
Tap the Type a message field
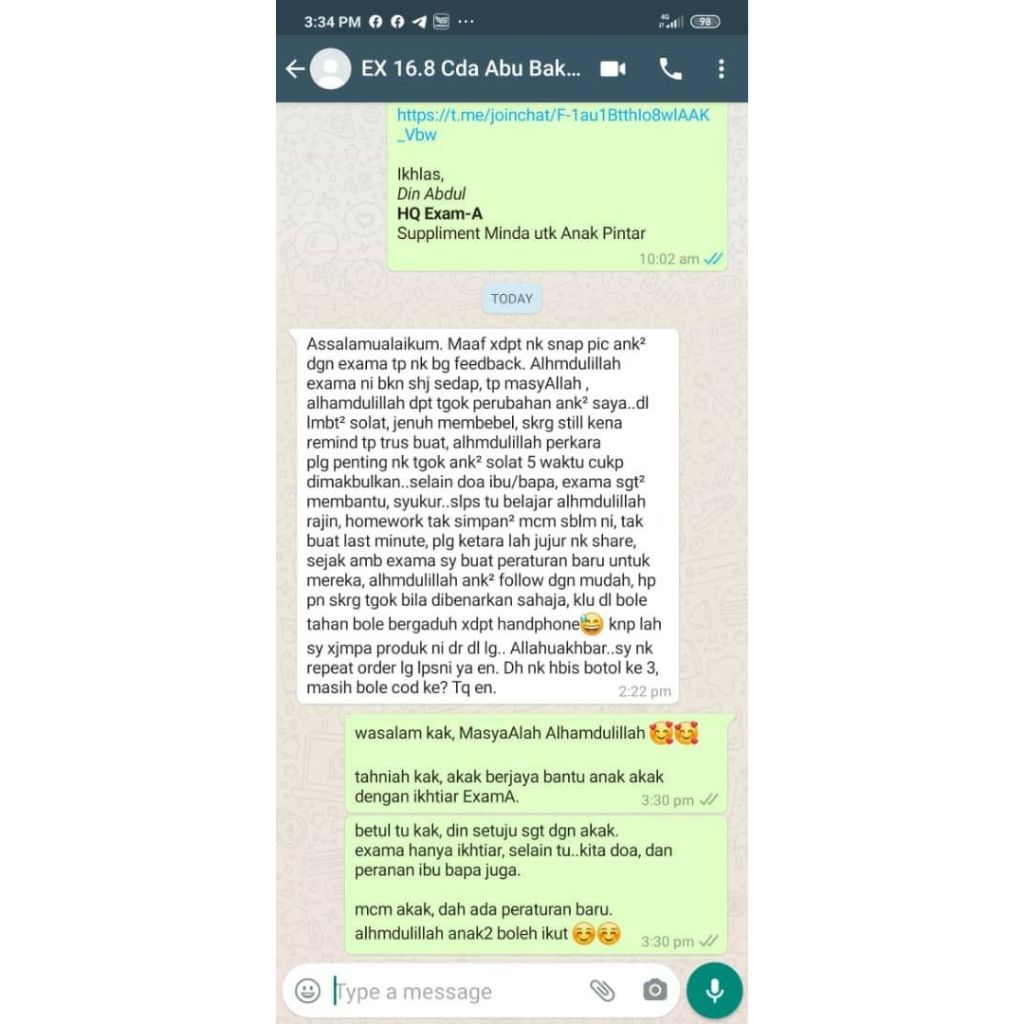pos(457,991)
